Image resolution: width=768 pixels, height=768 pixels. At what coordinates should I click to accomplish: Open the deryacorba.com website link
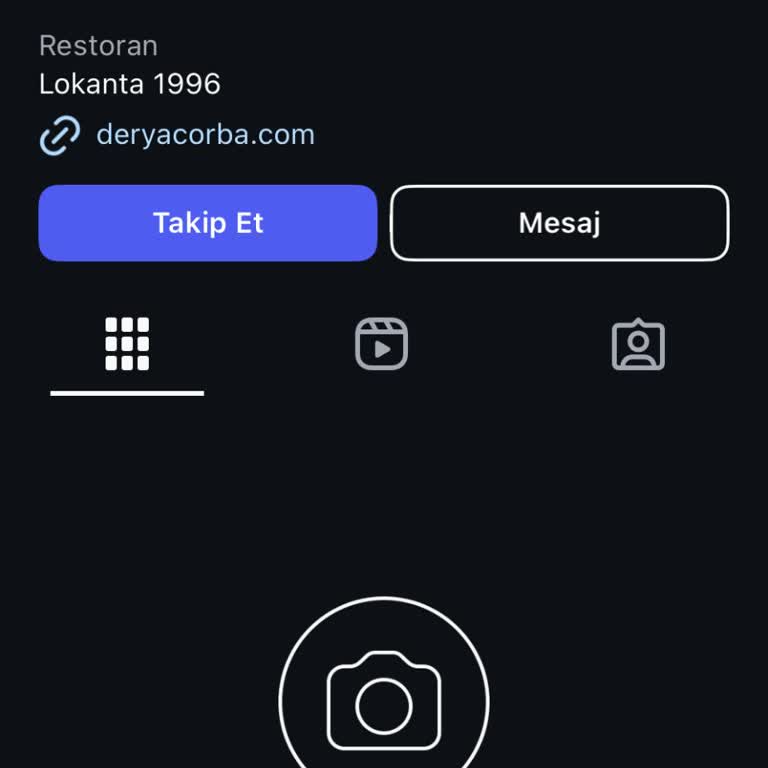(x=205, y=135)
